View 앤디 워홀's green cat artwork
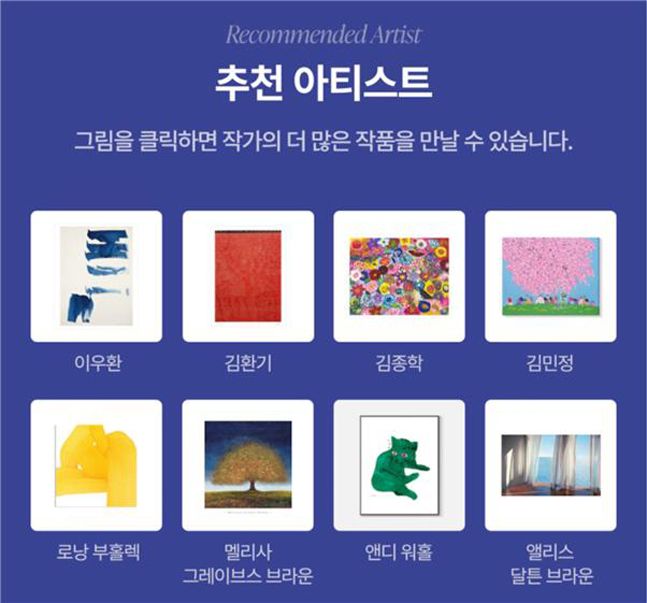This screenshot has height=603, width=647. pyautogui.click(x=398, y=465)
